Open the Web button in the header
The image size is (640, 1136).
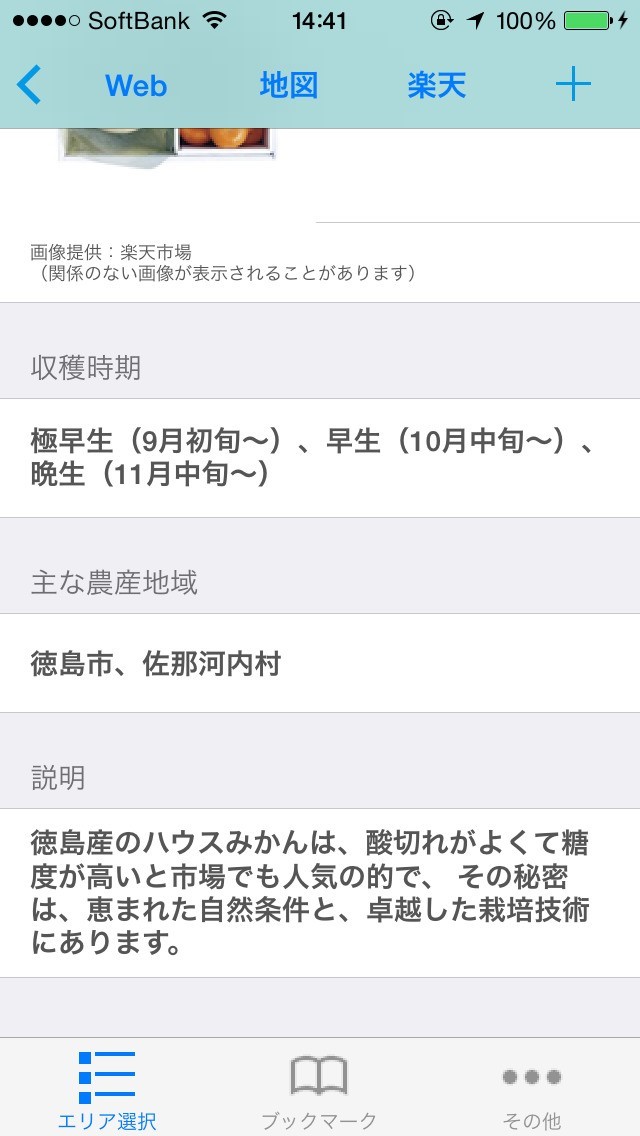pos(136,85)
